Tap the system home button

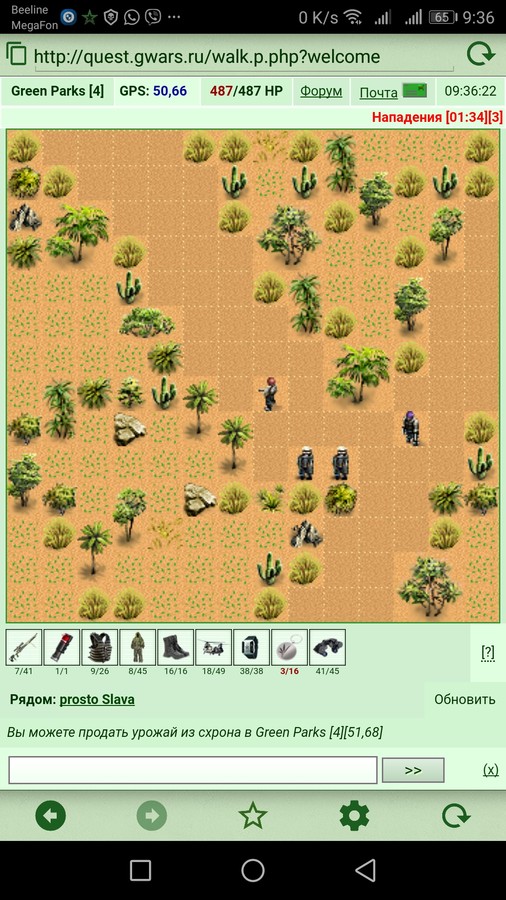(253, 870)
